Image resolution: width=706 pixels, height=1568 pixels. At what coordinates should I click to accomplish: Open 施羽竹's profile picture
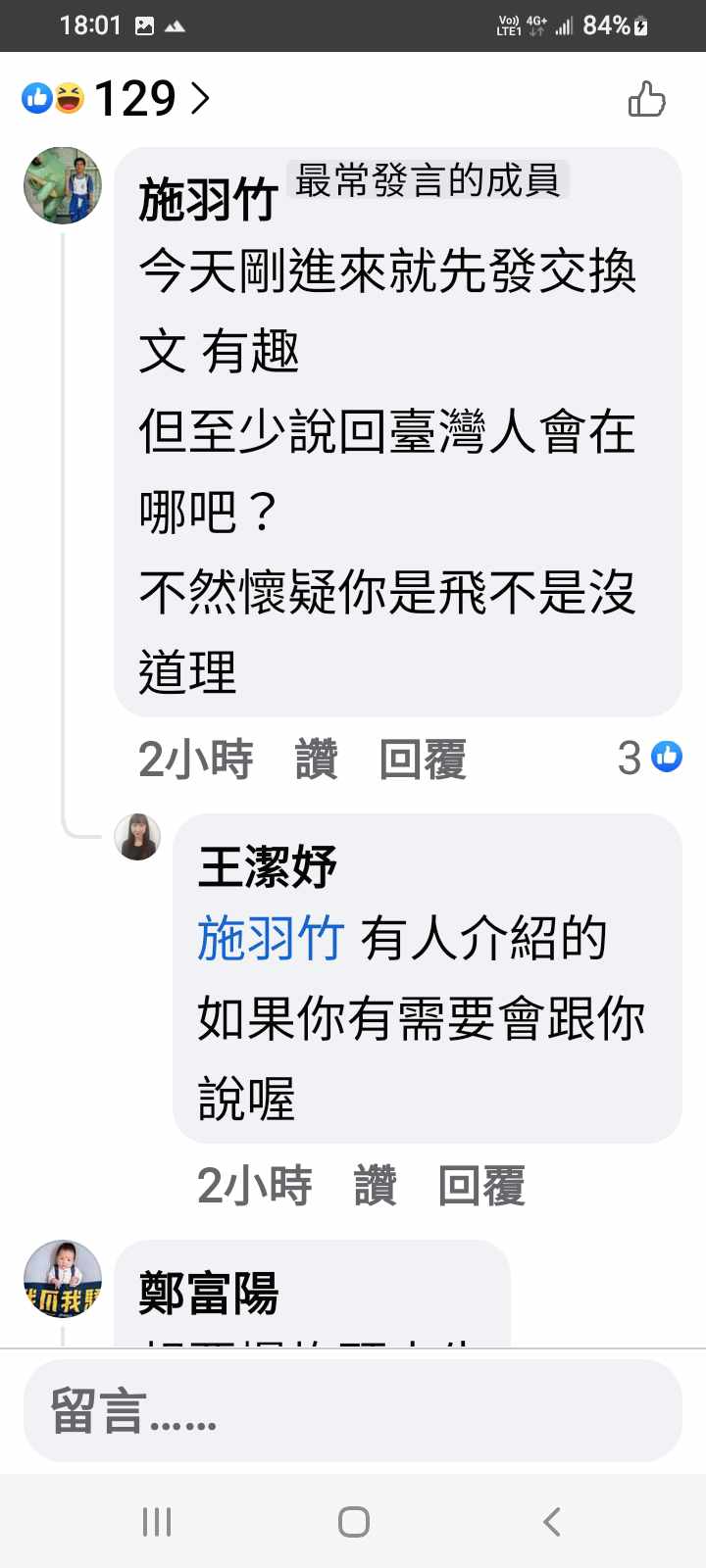[63, 186]
